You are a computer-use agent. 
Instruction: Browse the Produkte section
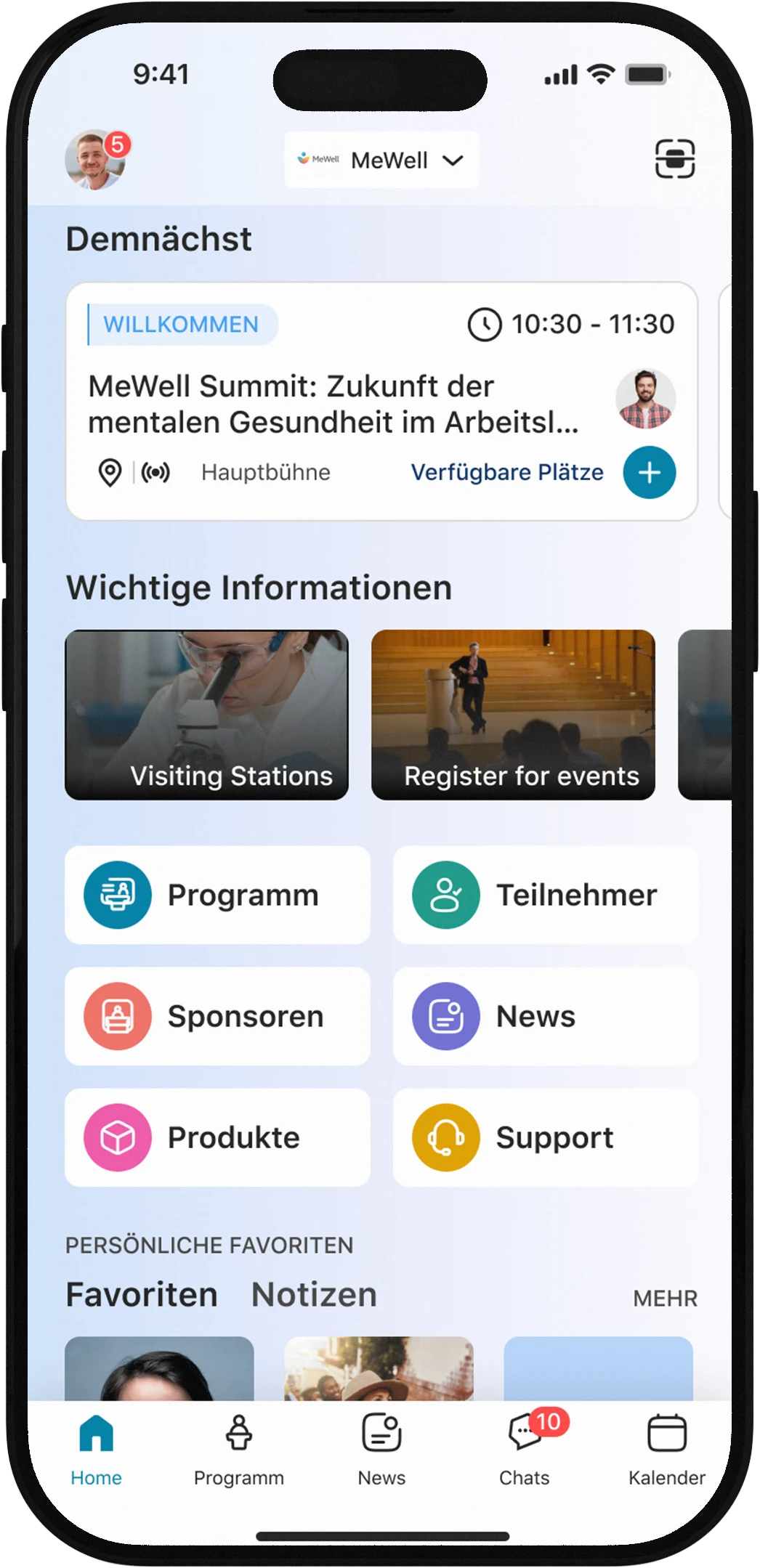tap(217, 1137)
